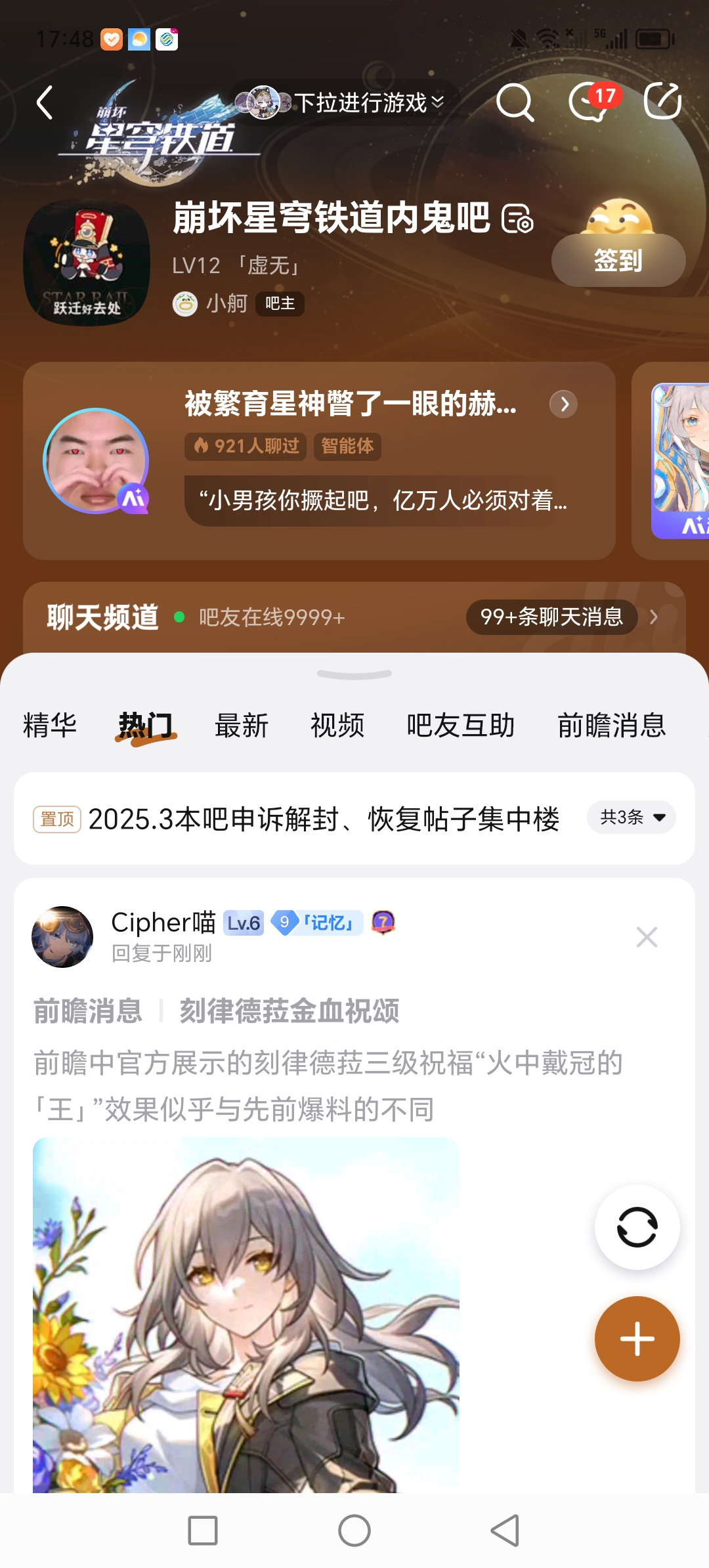The width and height of the screenshot is (709, 1568).
Task: Switch to the 精华 tab
Action: [50, 726]
